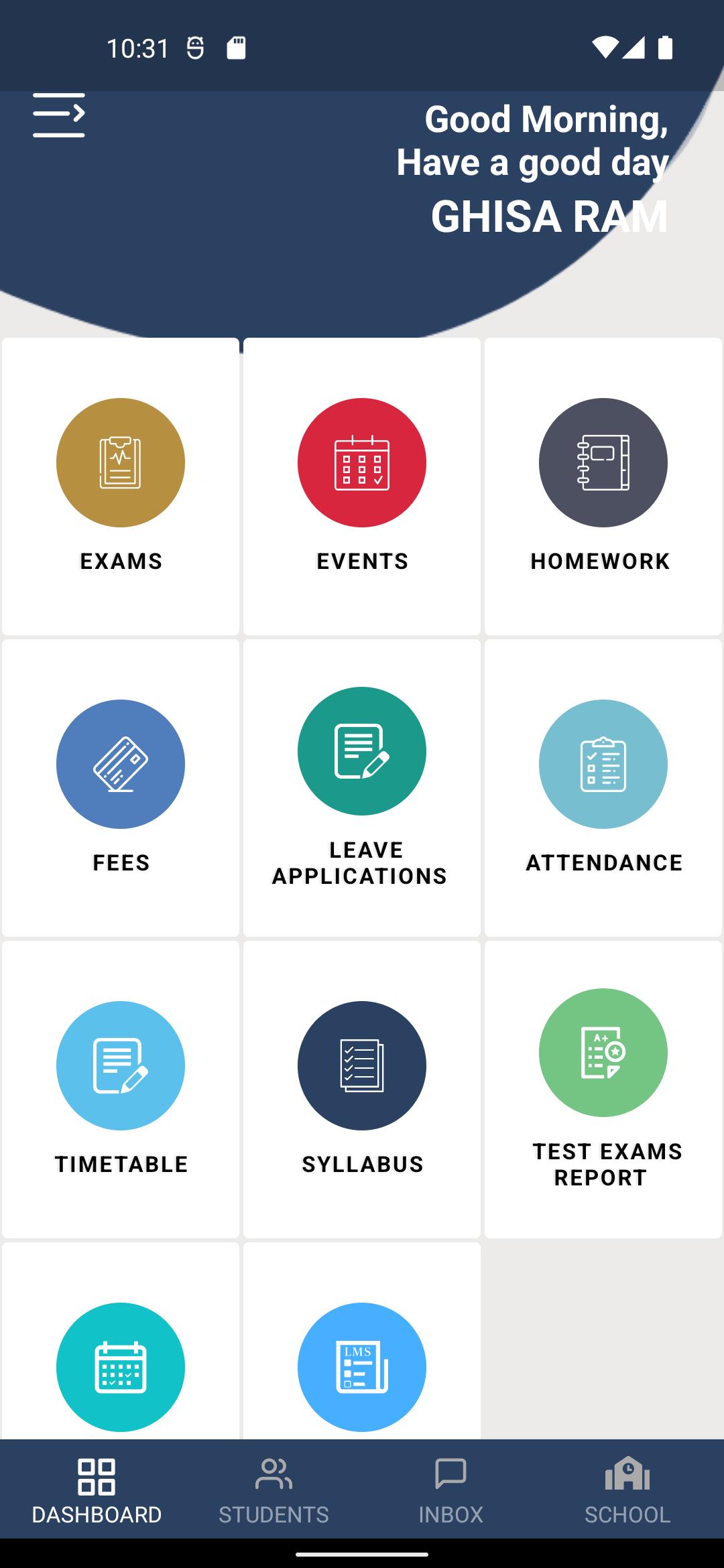This screenshot has height=1568, width=724.
Task: Tap the teal calendar tile
Action: click(x=121, y=1341)
